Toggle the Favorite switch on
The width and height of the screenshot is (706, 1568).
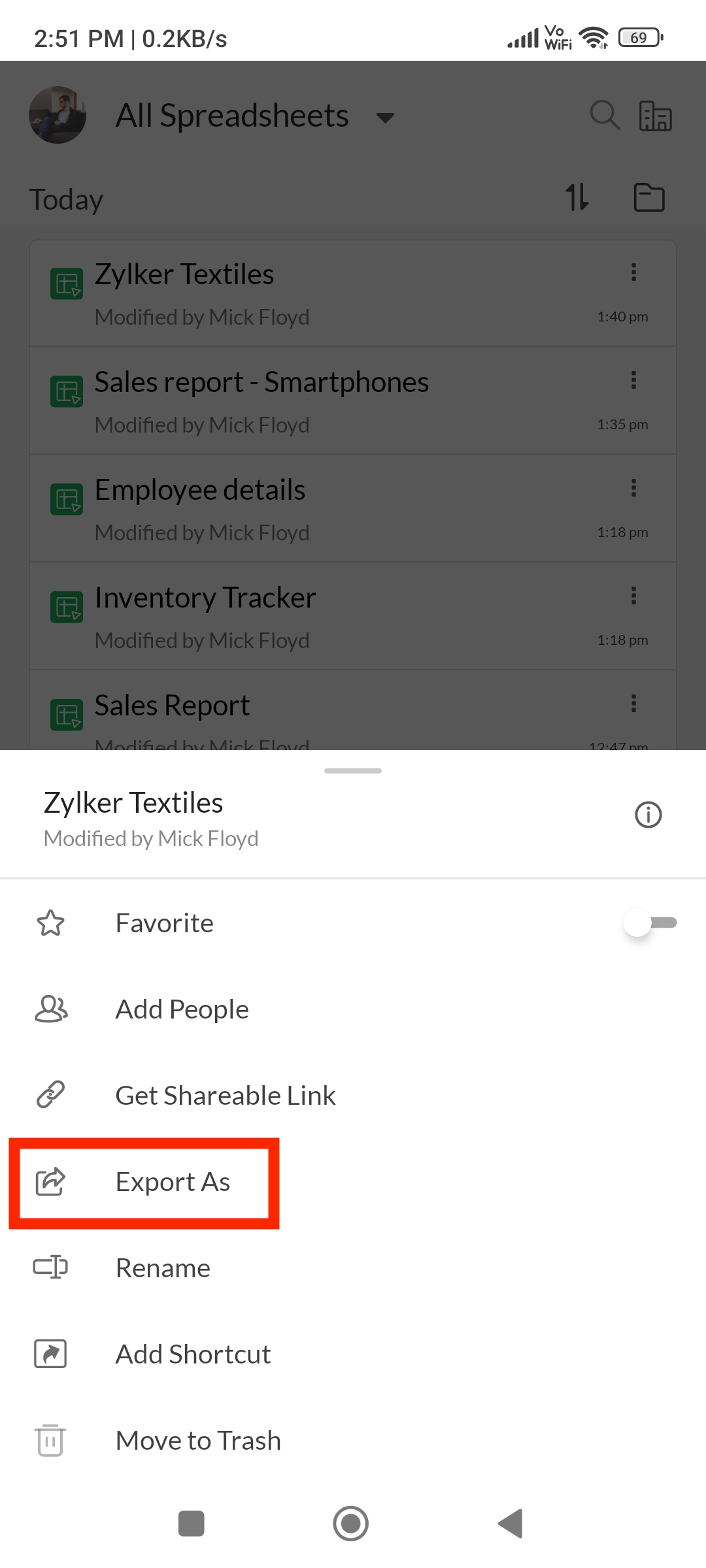(x=650, y=923)
